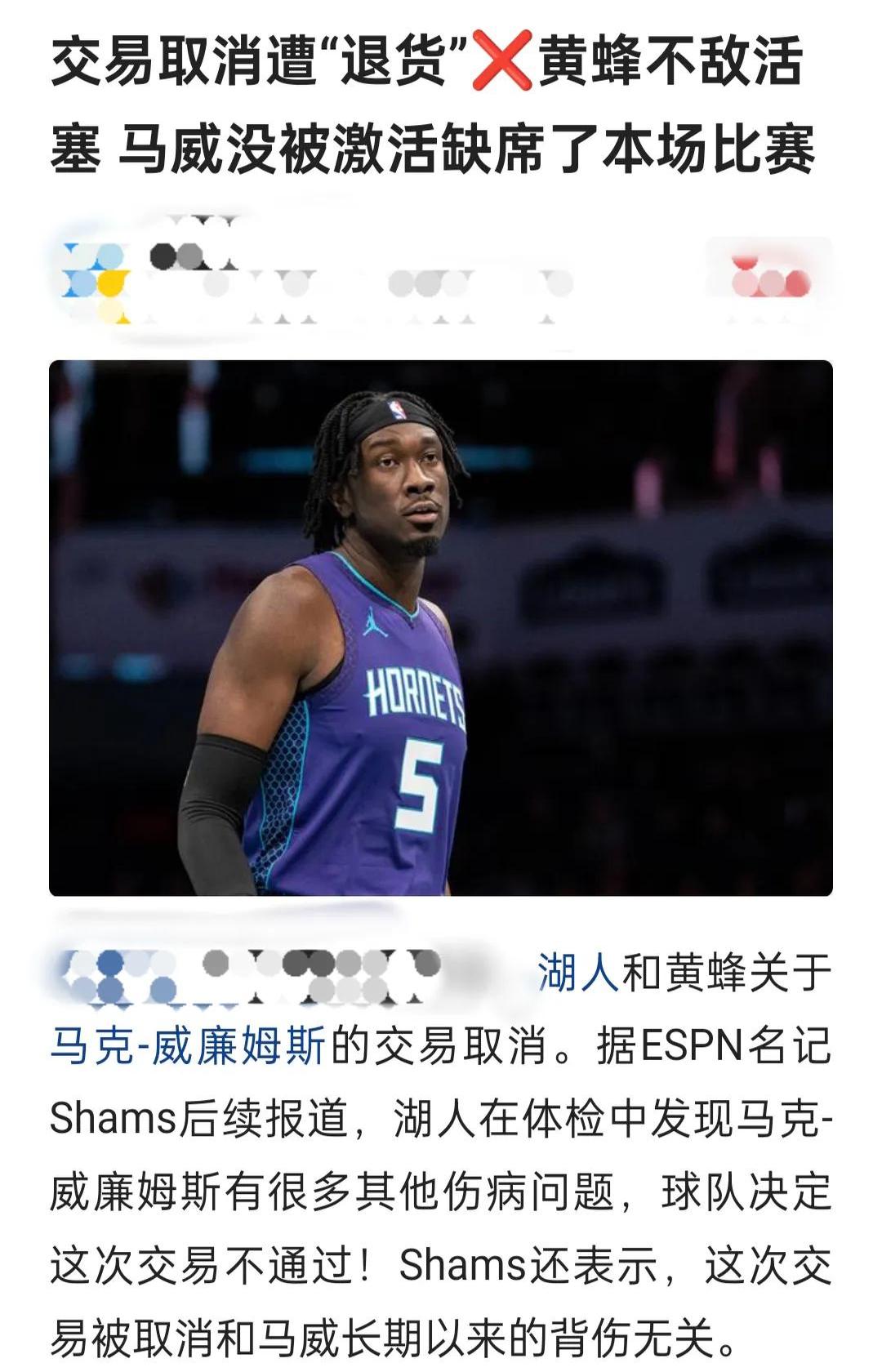This screenshot has width=882, height=1372.
Task: Tap the red follow button beside author
Action: 769,280
